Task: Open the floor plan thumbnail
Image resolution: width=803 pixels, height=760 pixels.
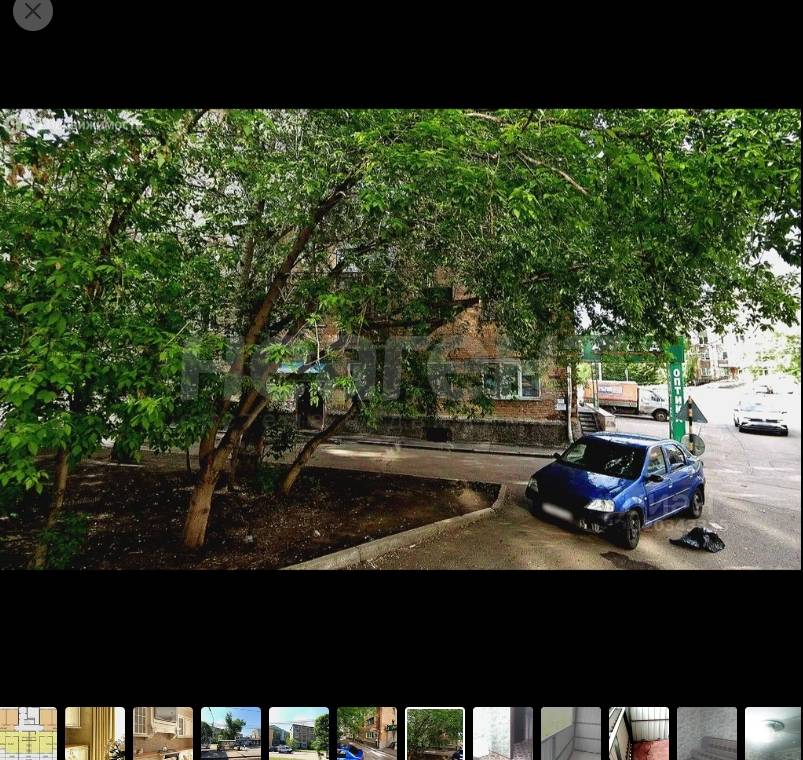Action: click(x=28, y=733)
